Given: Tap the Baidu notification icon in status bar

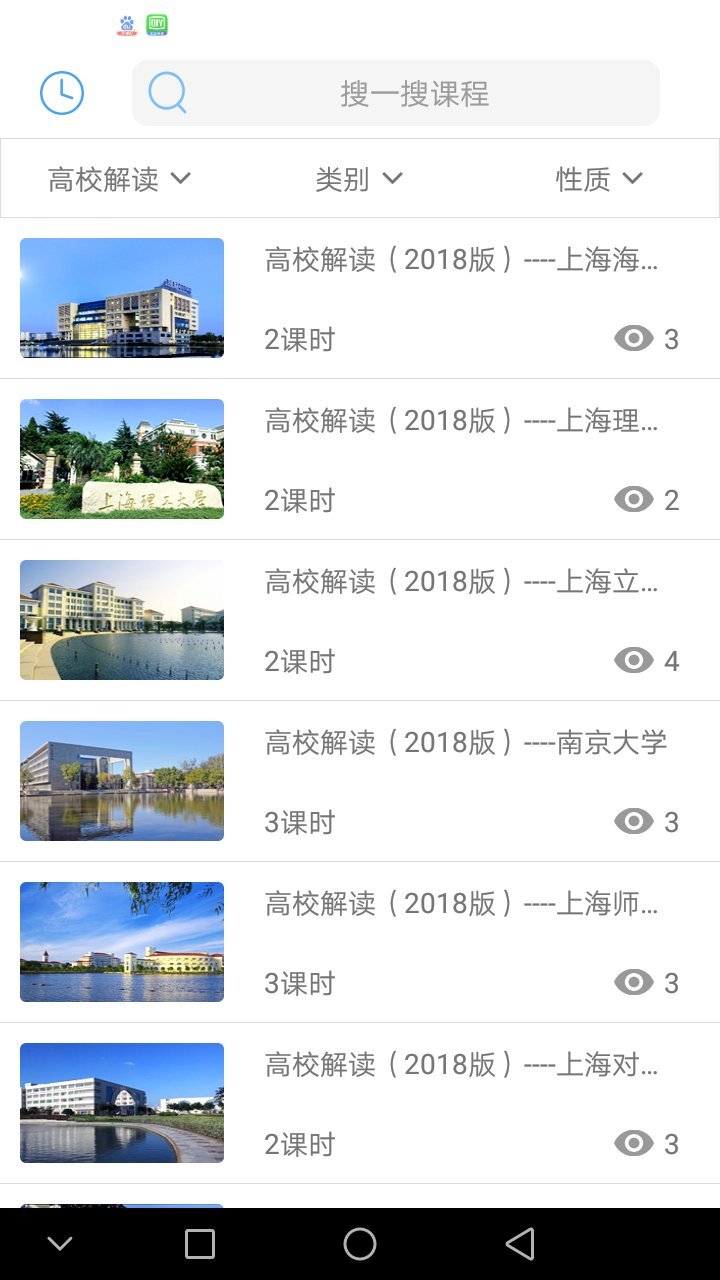Looking at the screenshot, I should [126, 22].
